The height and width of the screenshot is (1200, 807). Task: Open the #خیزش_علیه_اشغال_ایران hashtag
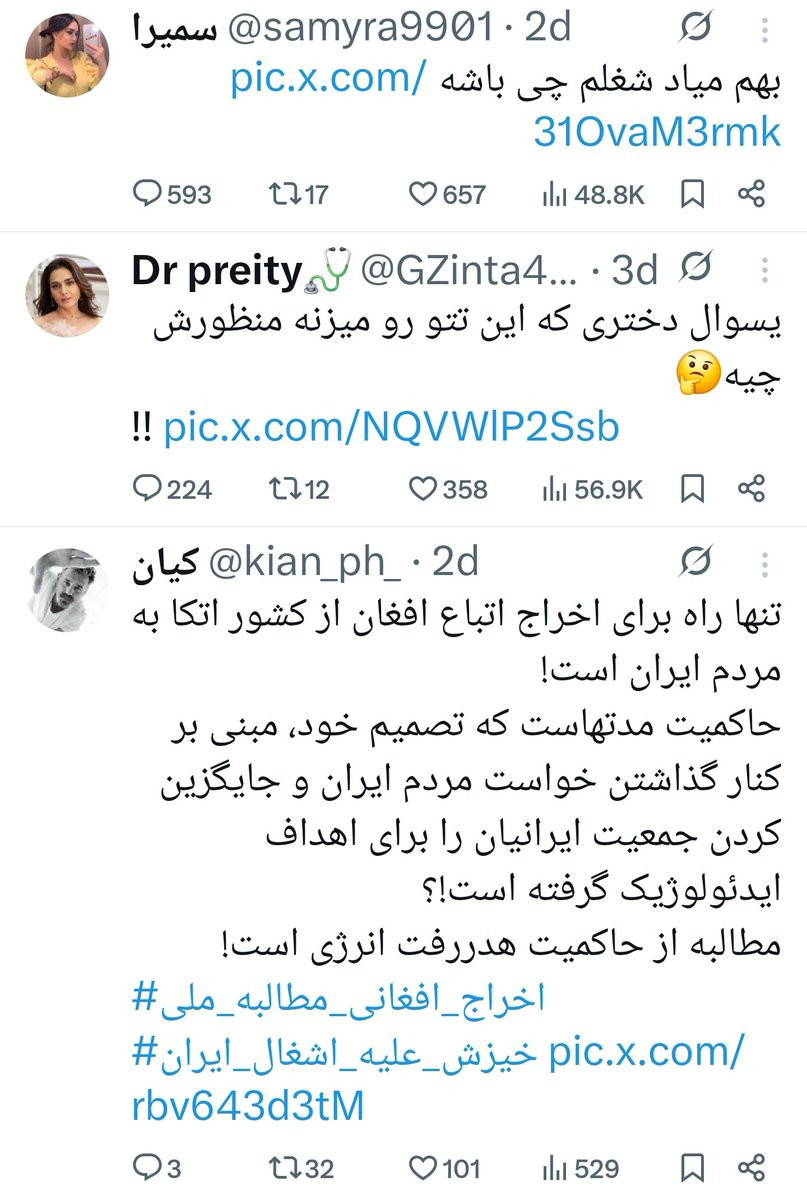pyautogui.click(x=340, y=1052)
